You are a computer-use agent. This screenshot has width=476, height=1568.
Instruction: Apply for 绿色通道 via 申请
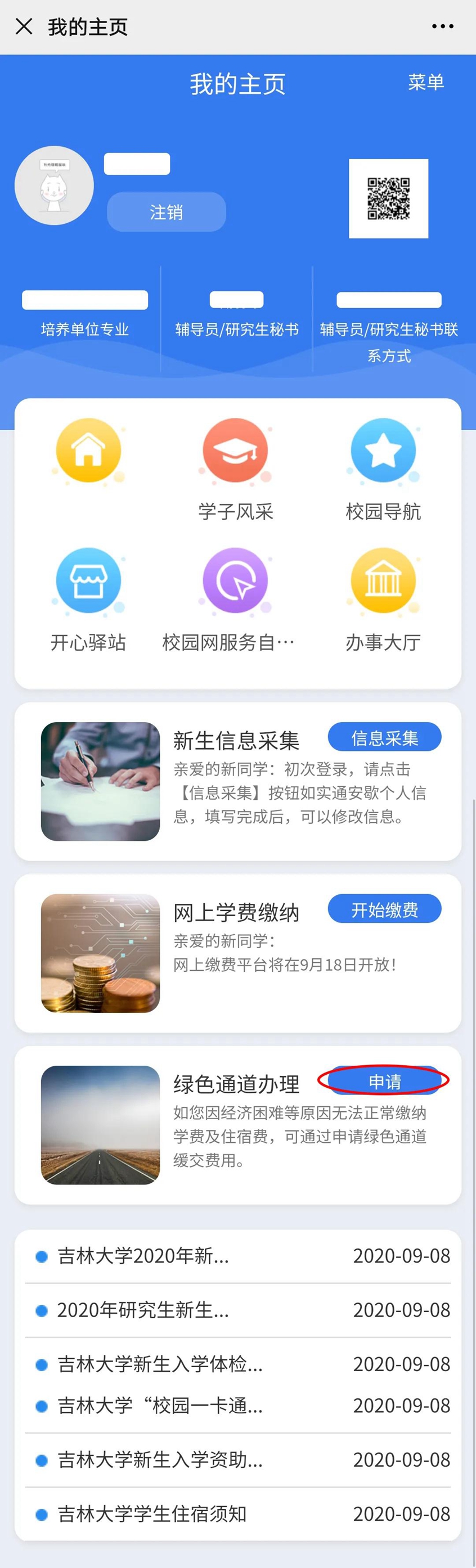[x=384, y=1081]
